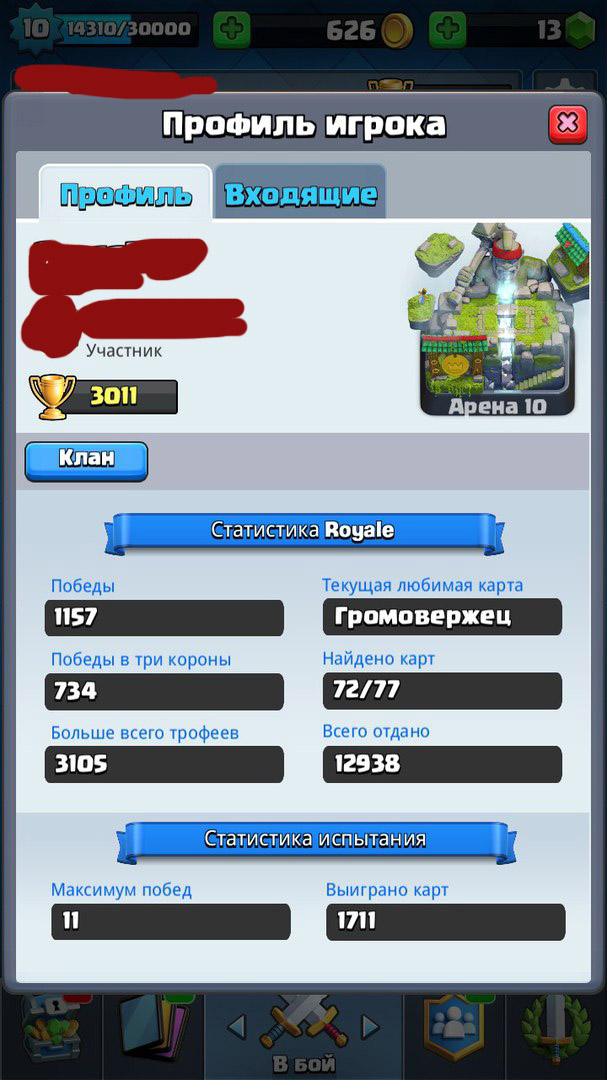Close the player profile dialog
The height and width of the screenshot is (1080, 607).
568,125
